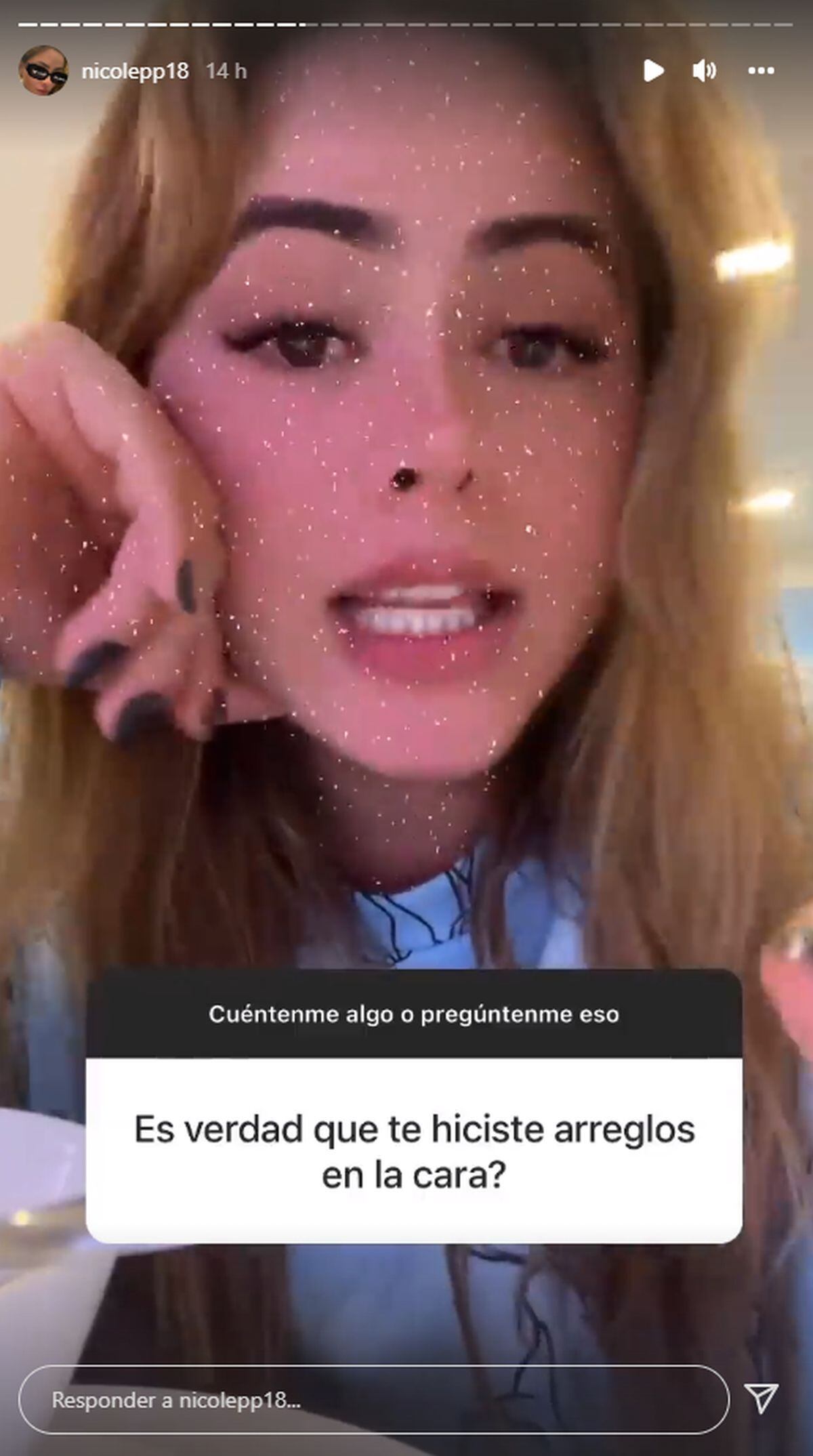Toggle pause using the playback control
Screen dimensions: 813x1456
point(652,70)
